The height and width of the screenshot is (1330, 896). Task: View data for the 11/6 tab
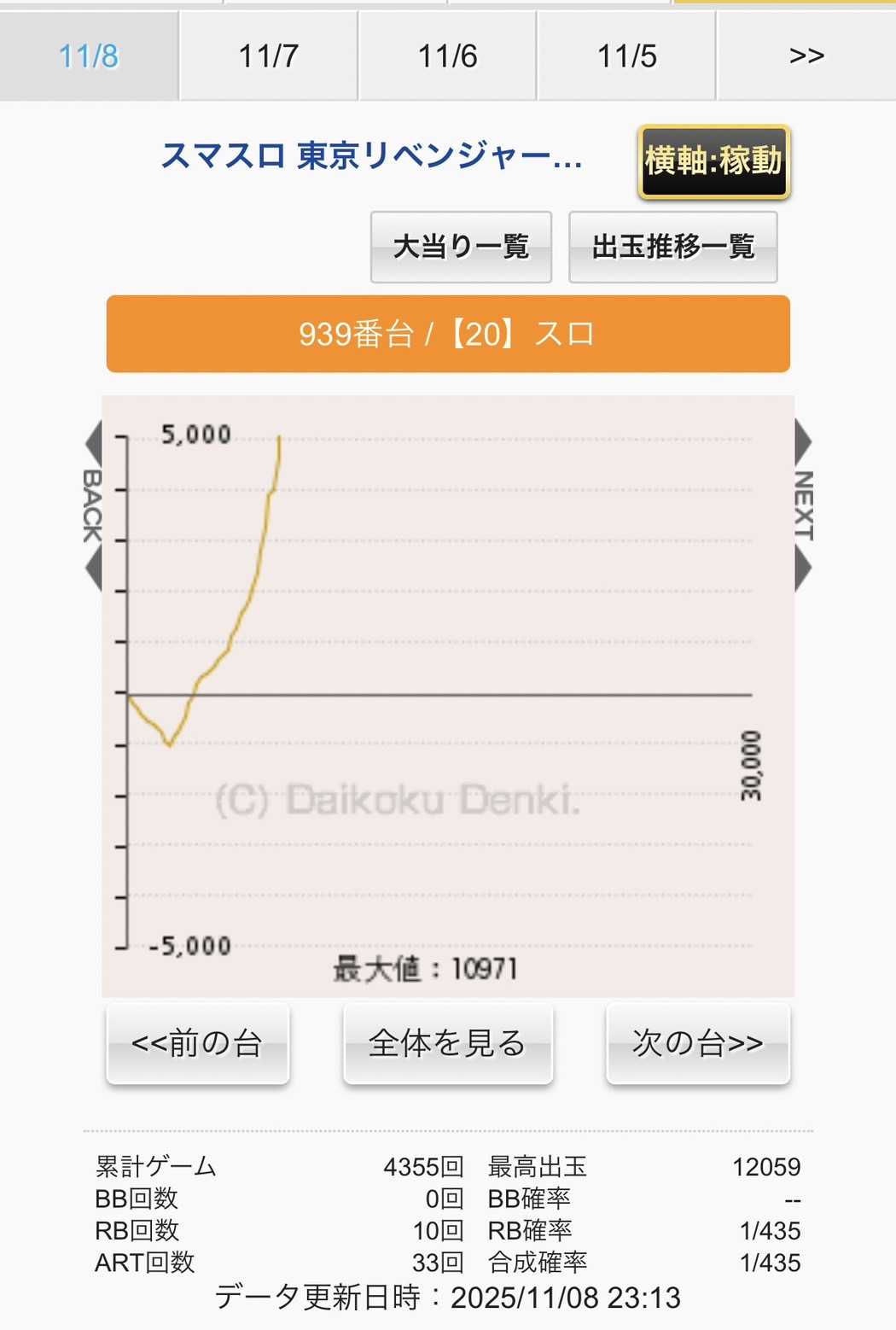coord(447,56)
